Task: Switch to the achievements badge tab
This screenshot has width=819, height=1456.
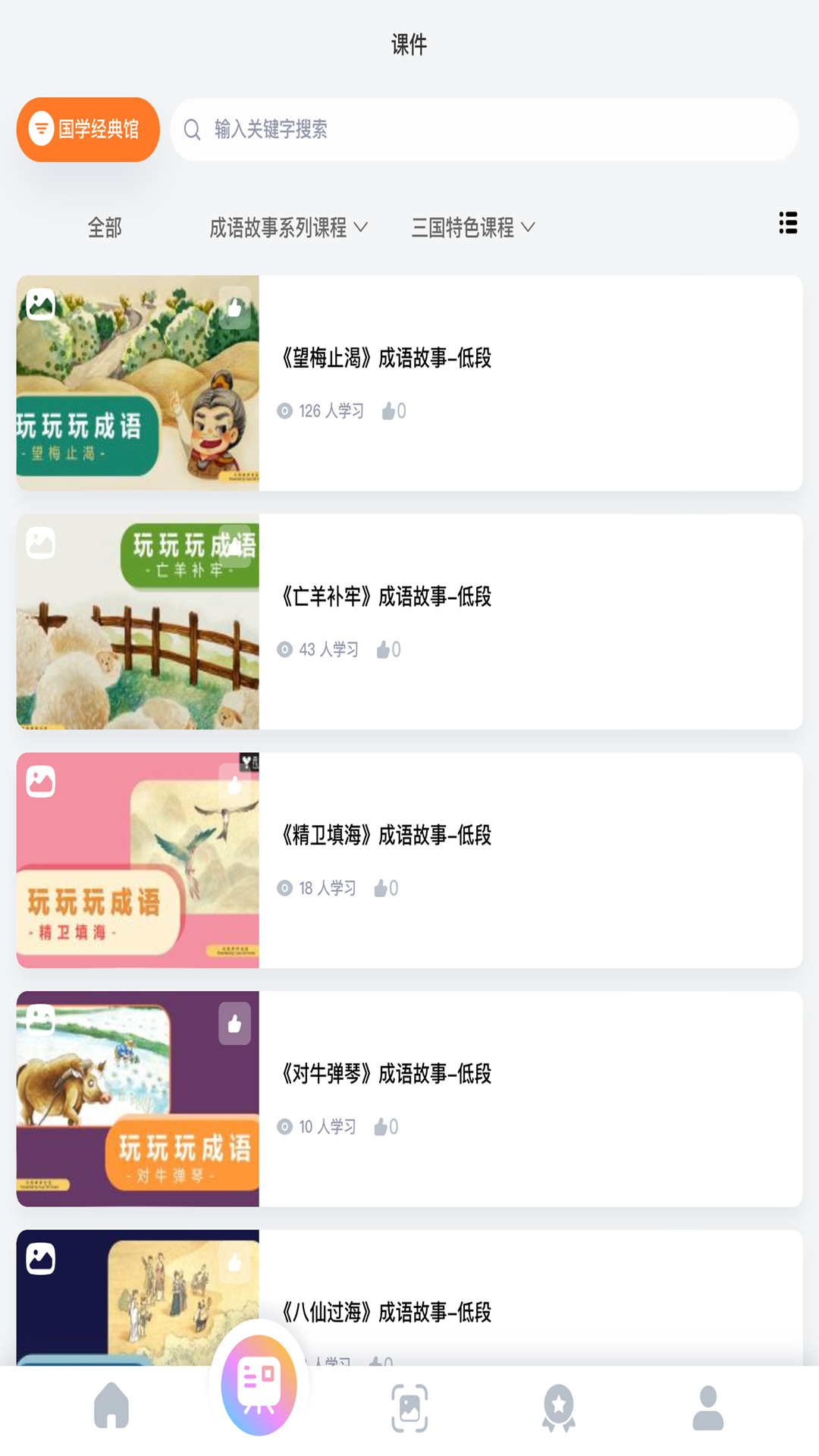Action: [x=559, y=1408]
